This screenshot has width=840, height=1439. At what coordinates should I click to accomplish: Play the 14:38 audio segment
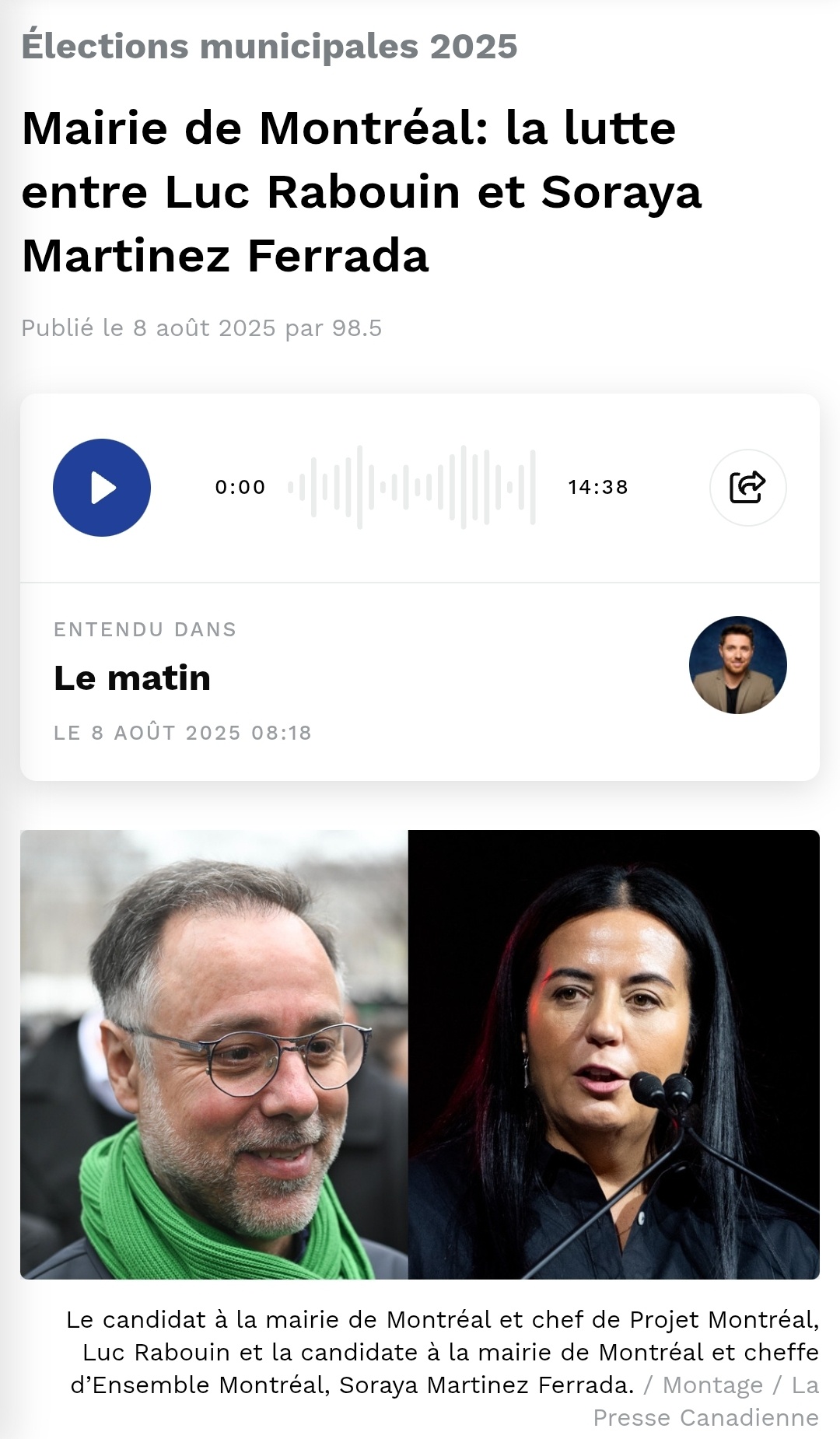click(x=102, y=488)
